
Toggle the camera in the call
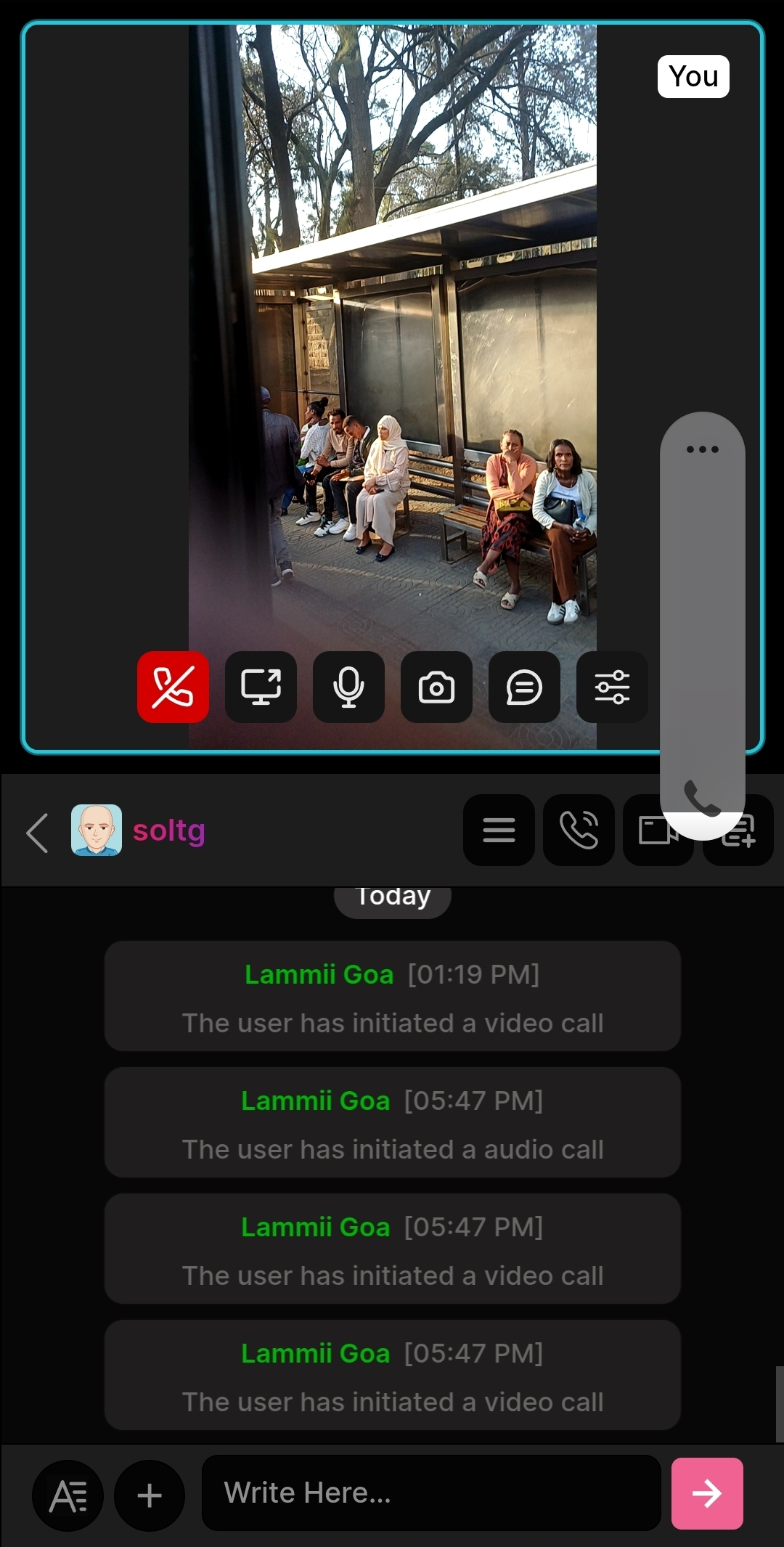tap(436, 687)
